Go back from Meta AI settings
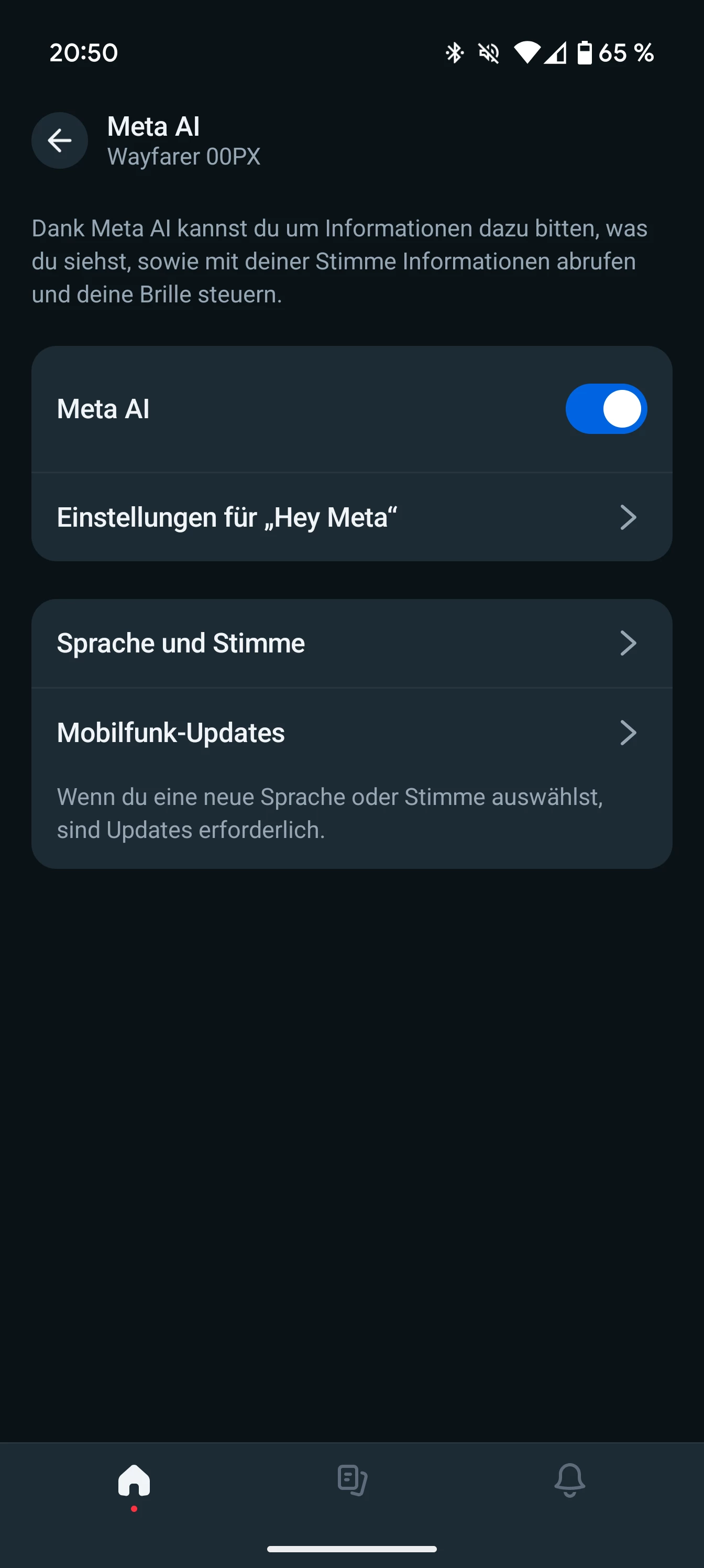 pos(60,140)
